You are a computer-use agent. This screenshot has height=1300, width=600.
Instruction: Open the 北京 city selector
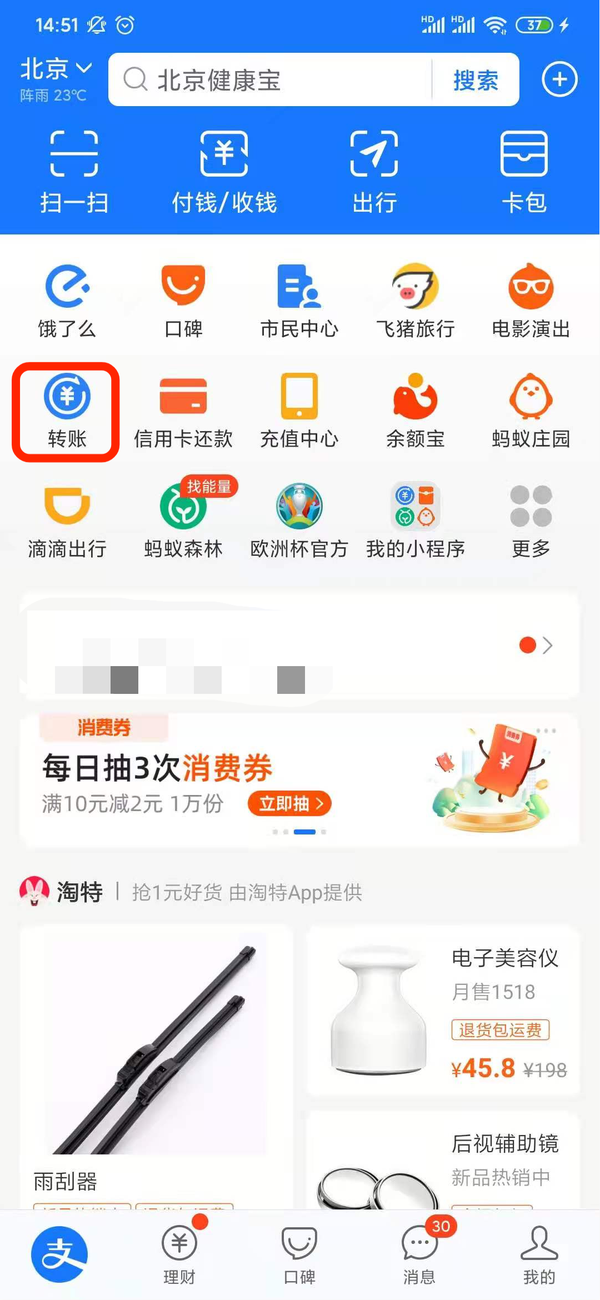click(56, 70)
